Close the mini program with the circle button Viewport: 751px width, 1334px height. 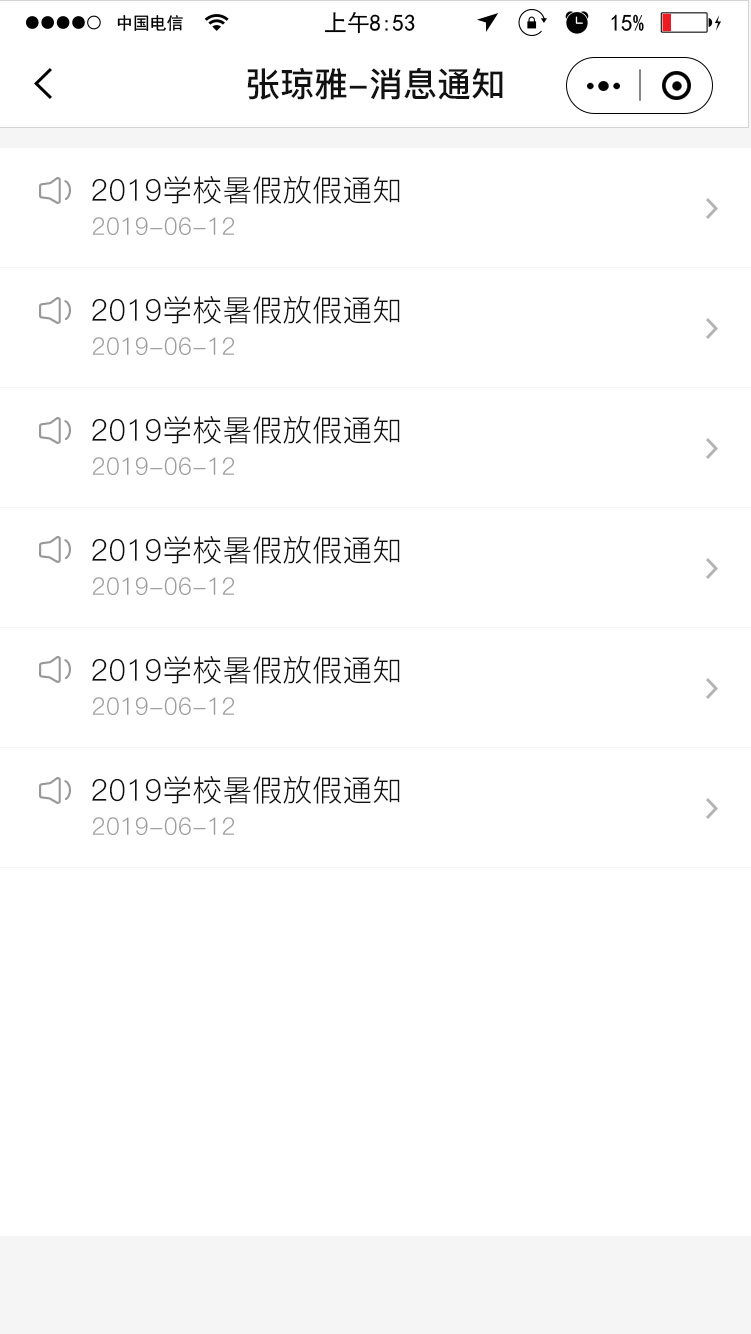pos(677,86)
